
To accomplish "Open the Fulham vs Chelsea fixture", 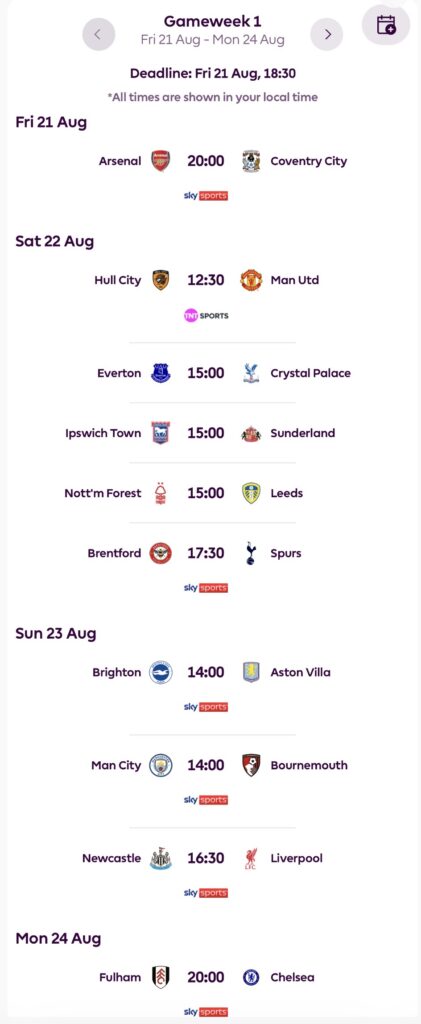I will [x=210, y=978].
